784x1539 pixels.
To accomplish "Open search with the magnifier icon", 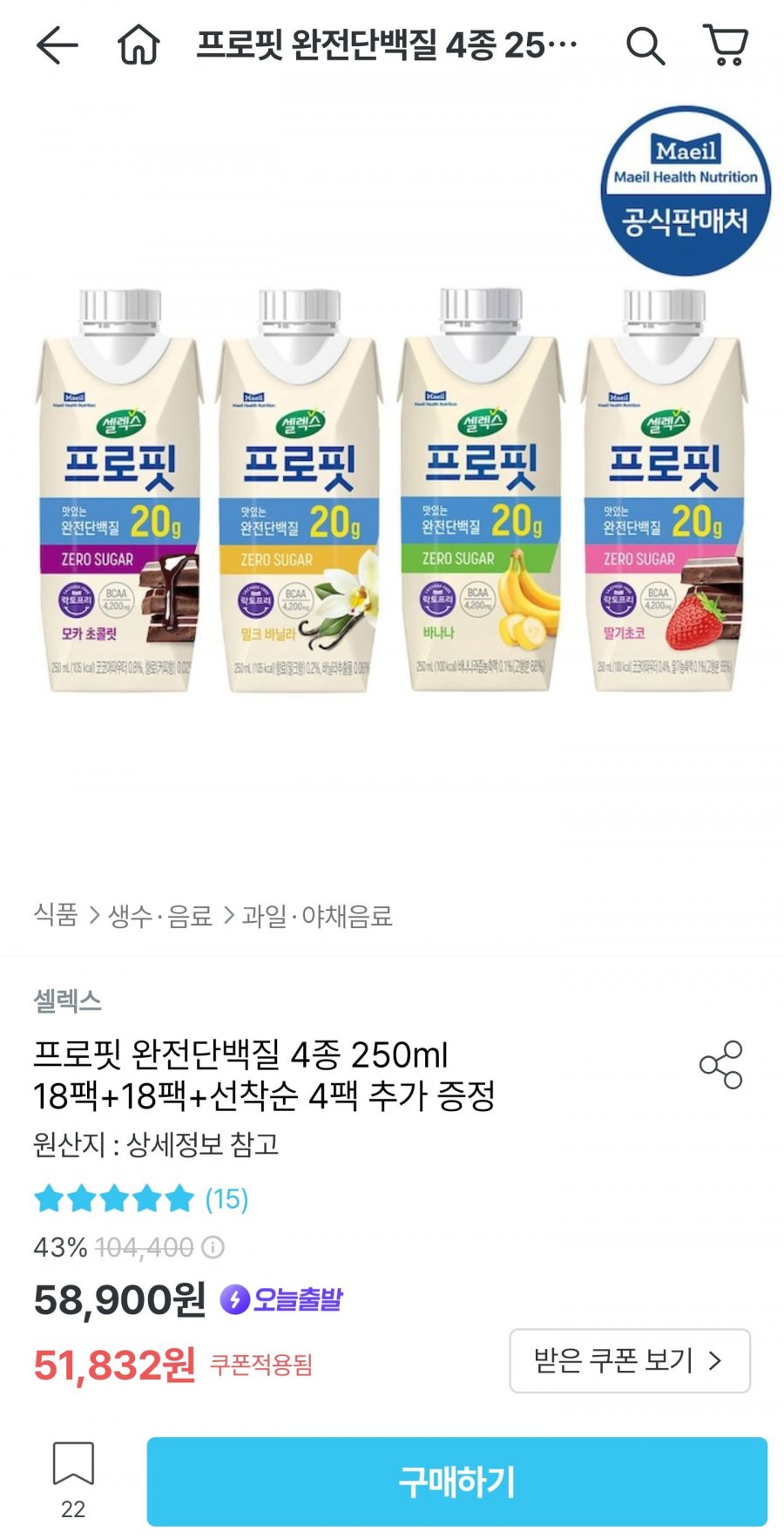I will [645, 45].
